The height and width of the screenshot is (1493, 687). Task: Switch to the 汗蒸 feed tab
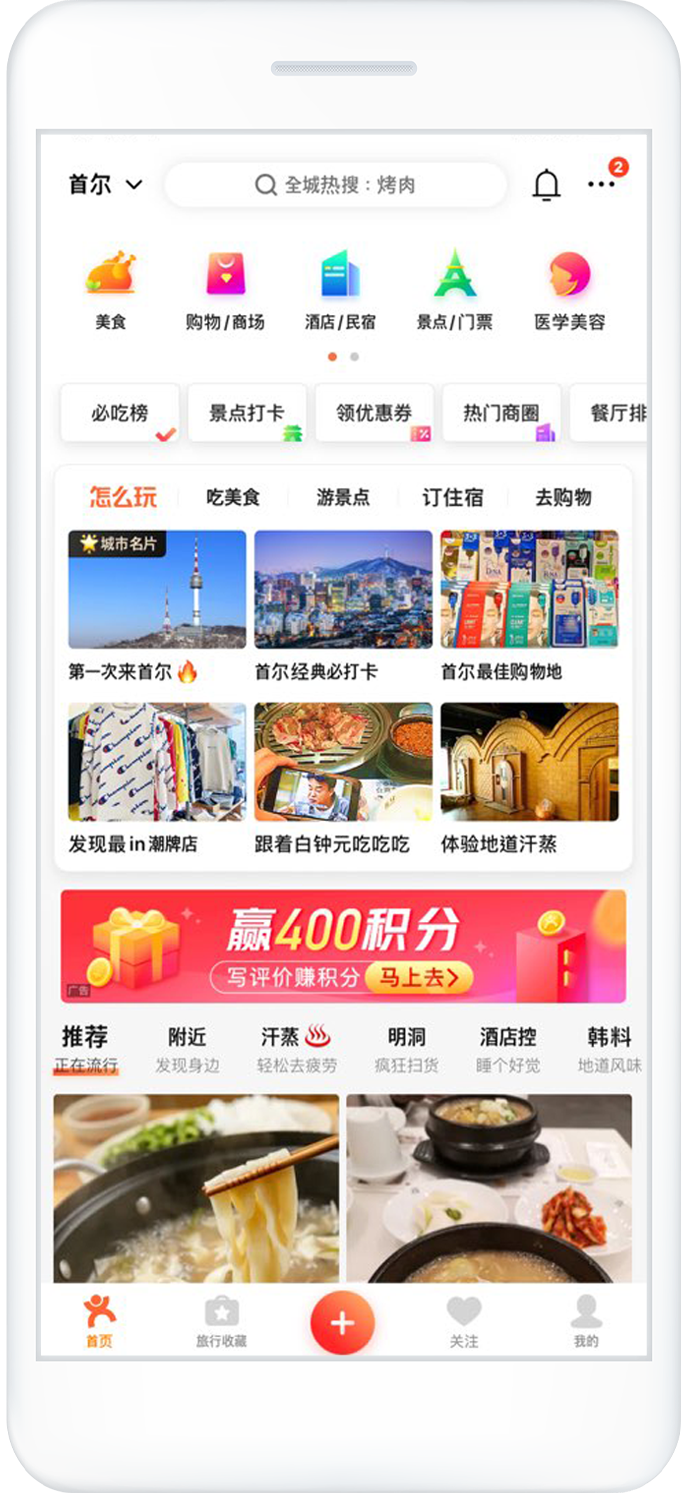pos(296,1049)
